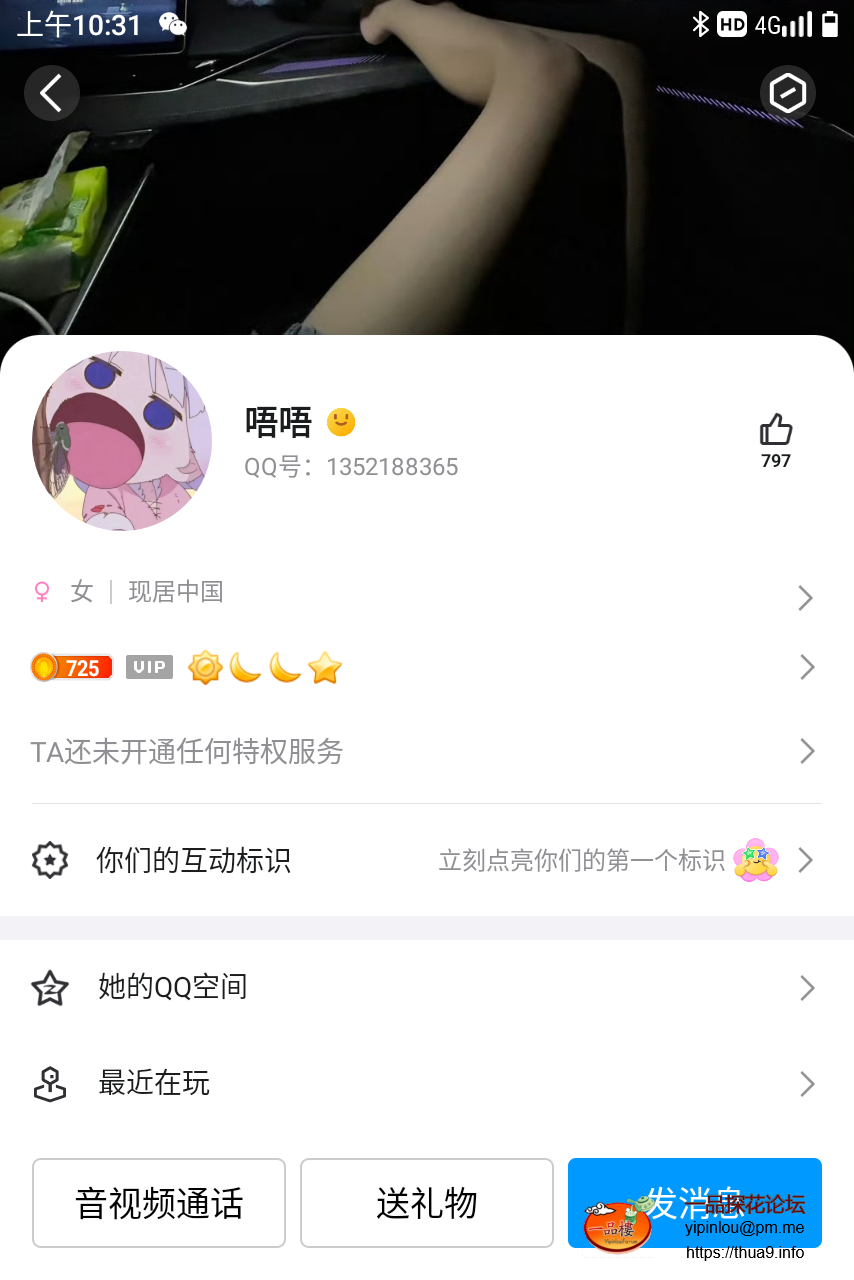
Task: Tap the 725 coin level indicator
Action: [x=71, y=667]
